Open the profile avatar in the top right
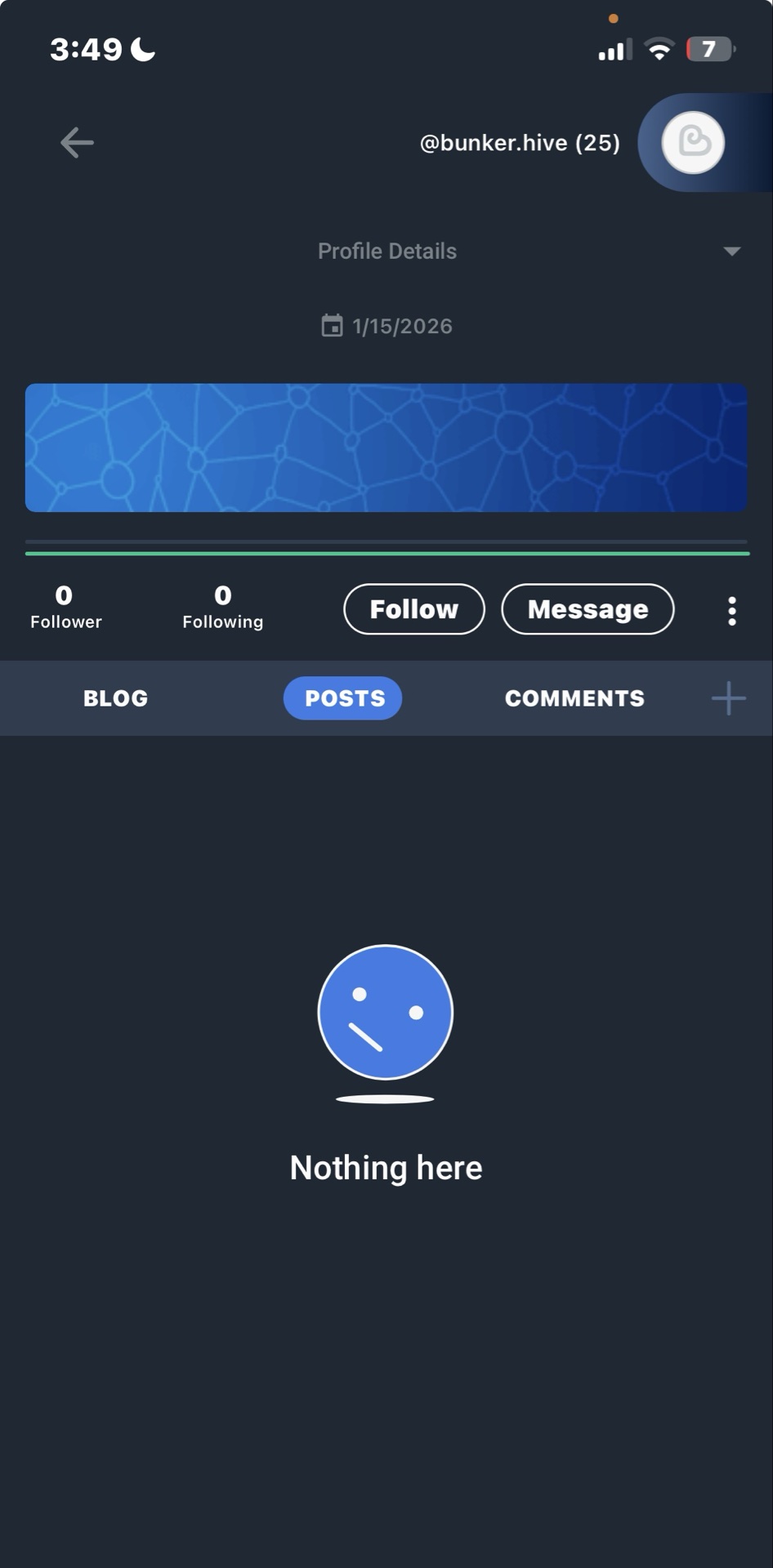This screenshot has width=773, height=1568. 691,143
